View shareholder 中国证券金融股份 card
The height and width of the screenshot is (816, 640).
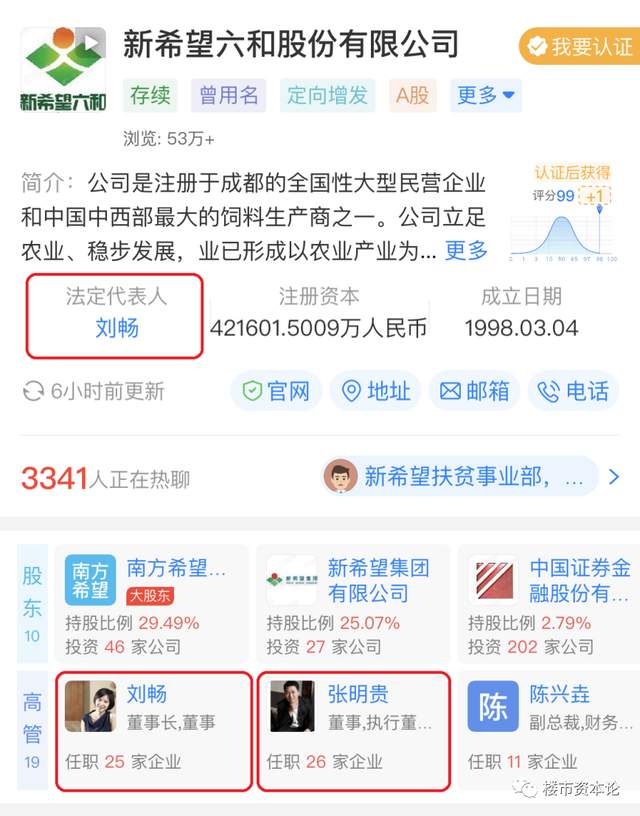click(550, 605)
